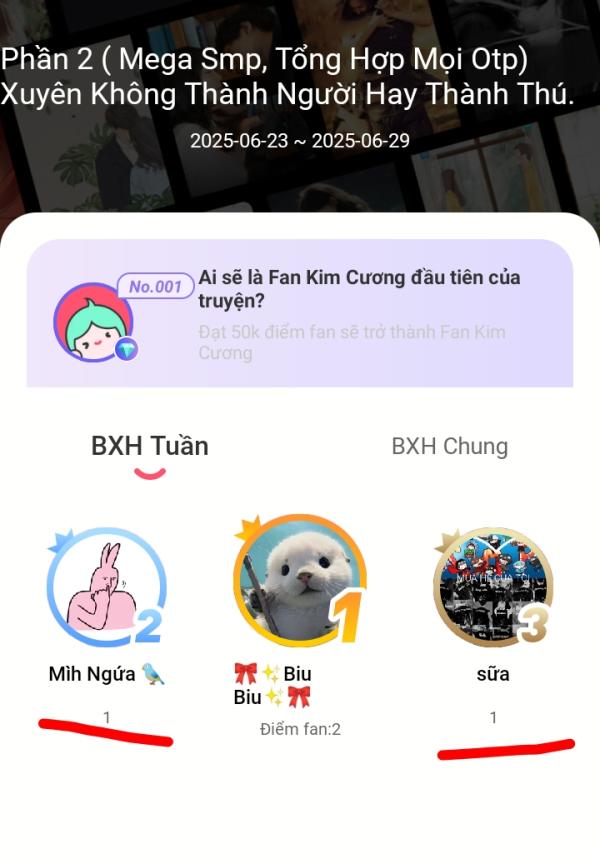Select the BXH Tuần tab
Screen dimensions: 600x854
150,446
